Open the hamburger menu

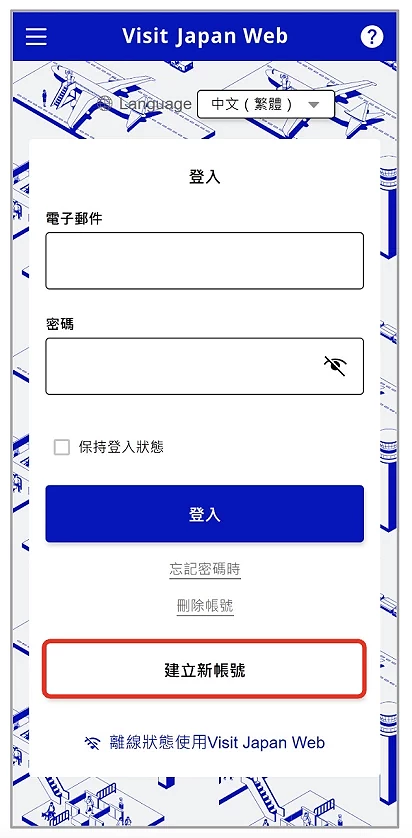tap(36, 37)
